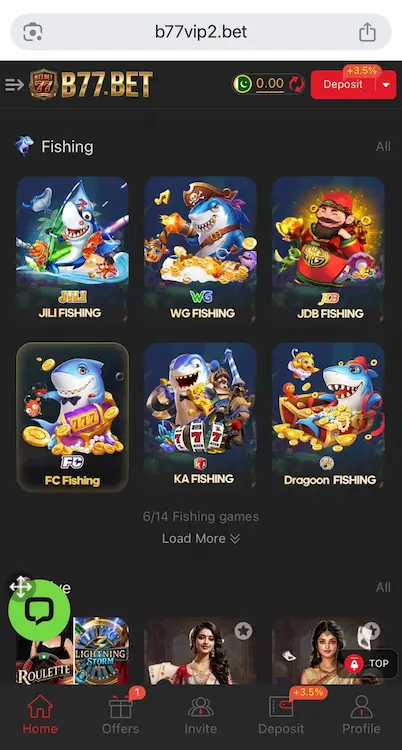Open JILI FISHING game
This screenshot has width=402, height=750.
point(72,250)
